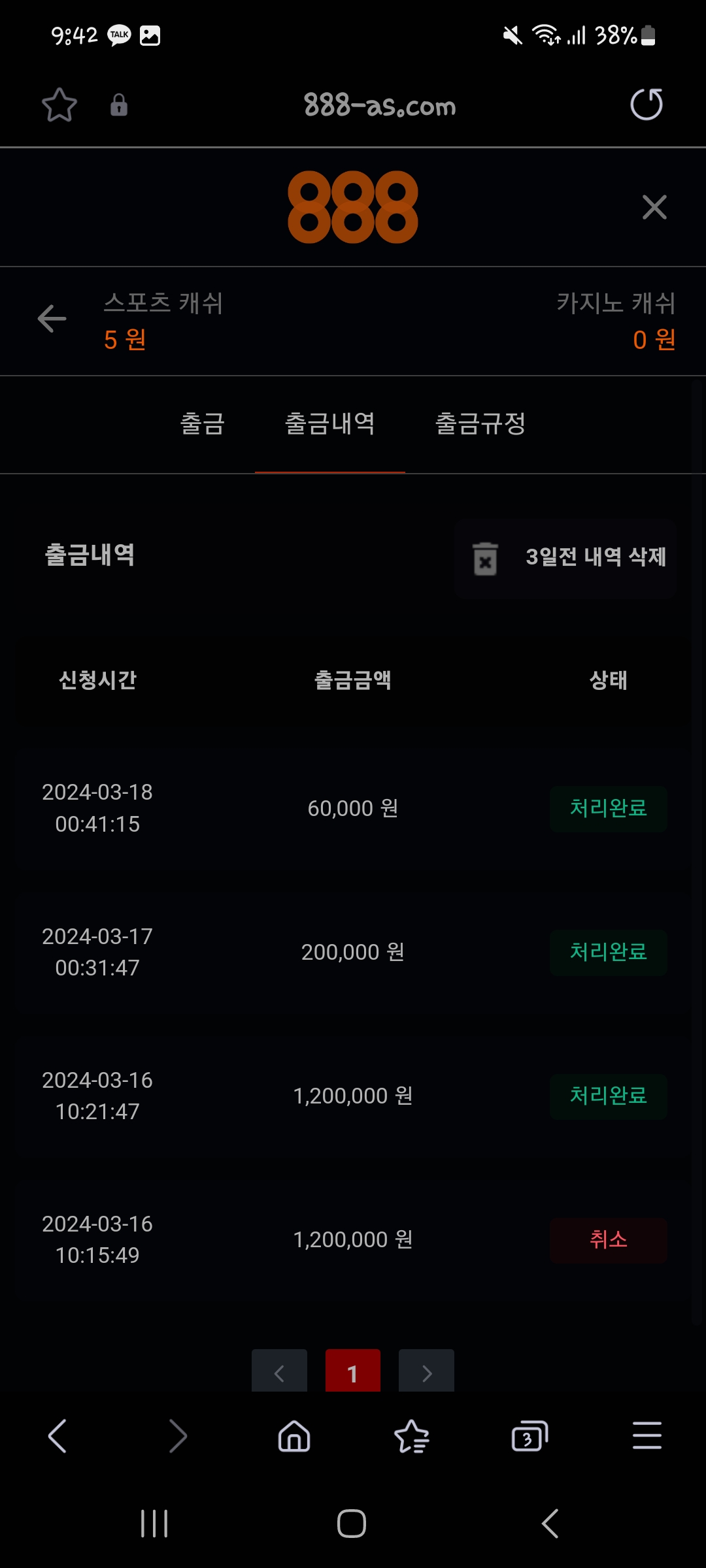Open the 출금규정 tab

coord(480,424)
